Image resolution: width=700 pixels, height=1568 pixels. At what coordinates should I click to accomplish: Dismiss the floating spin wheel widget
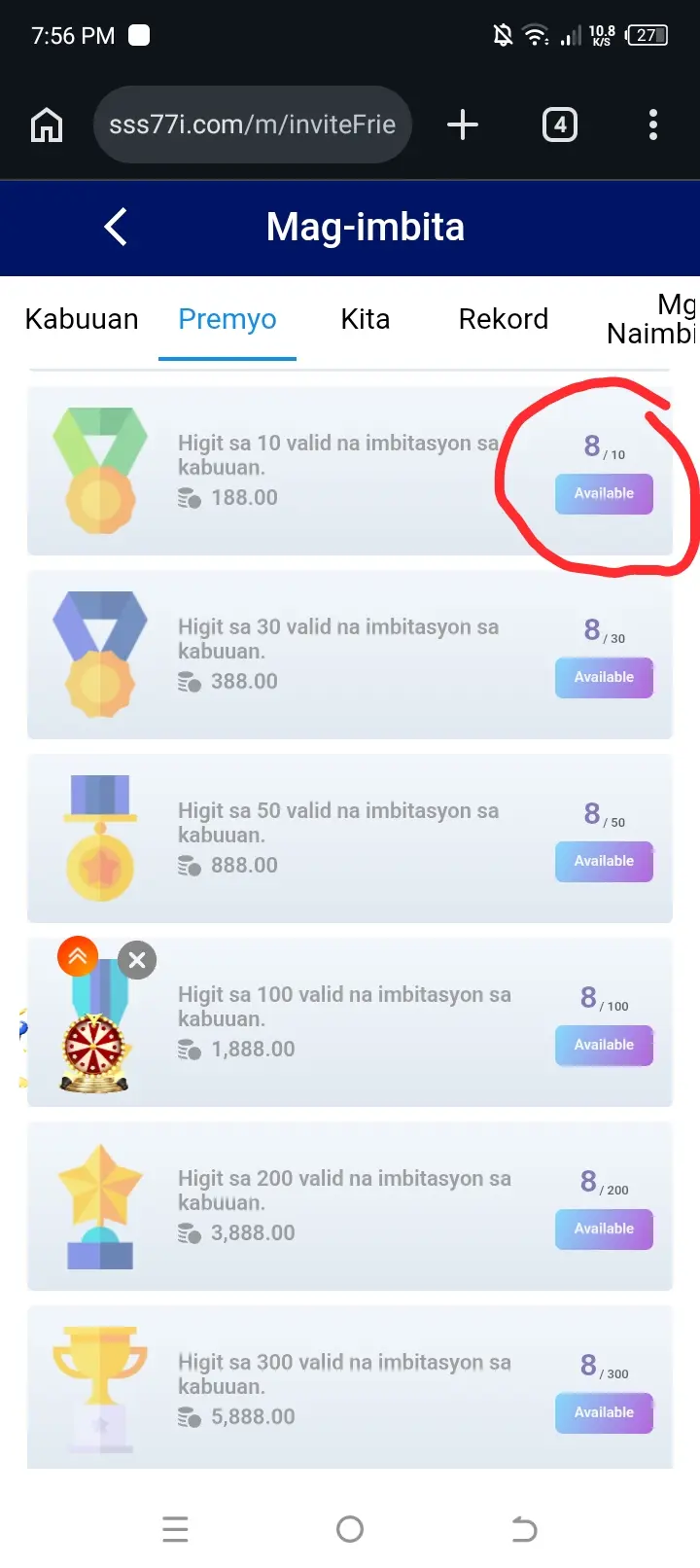coord(137,960)
